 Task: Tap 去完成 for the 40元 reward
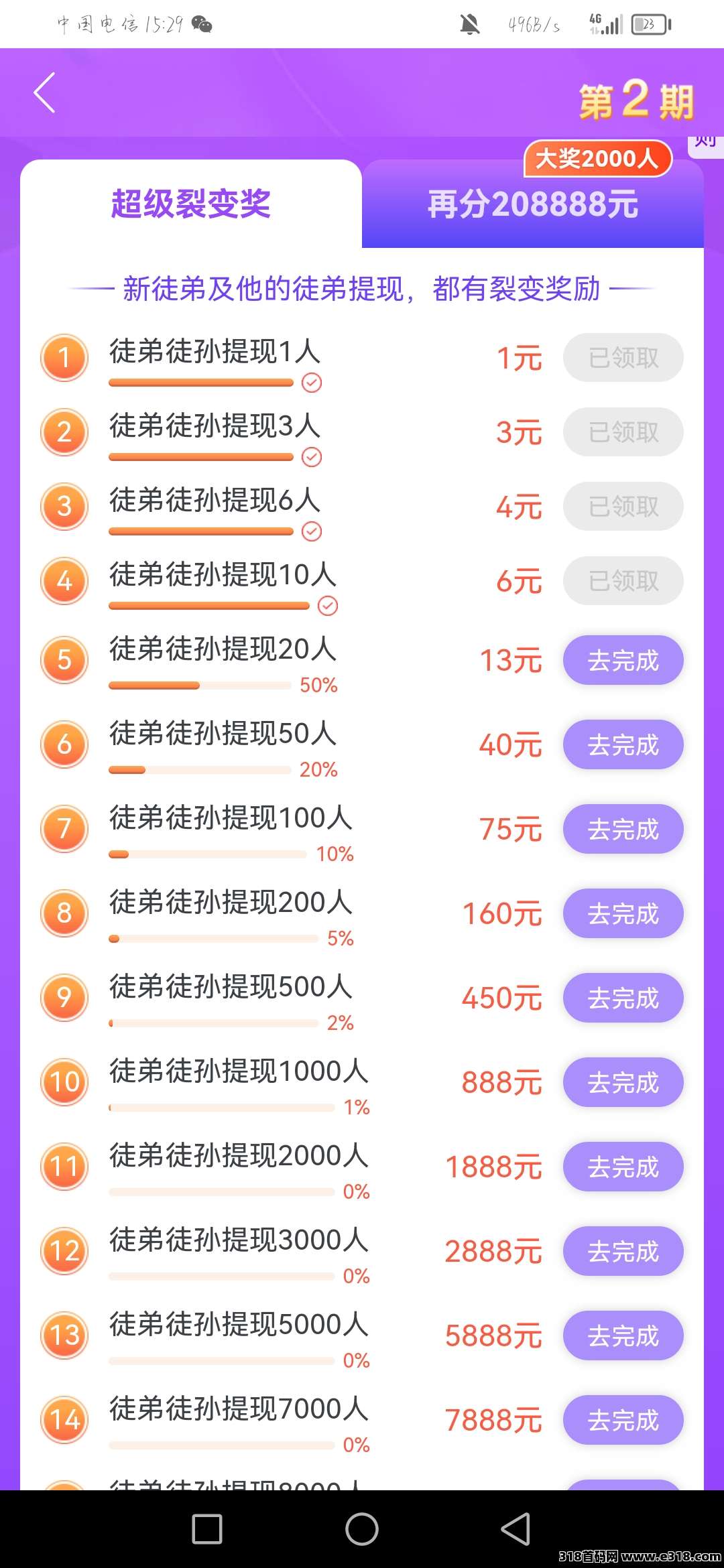tap(623, 745)
